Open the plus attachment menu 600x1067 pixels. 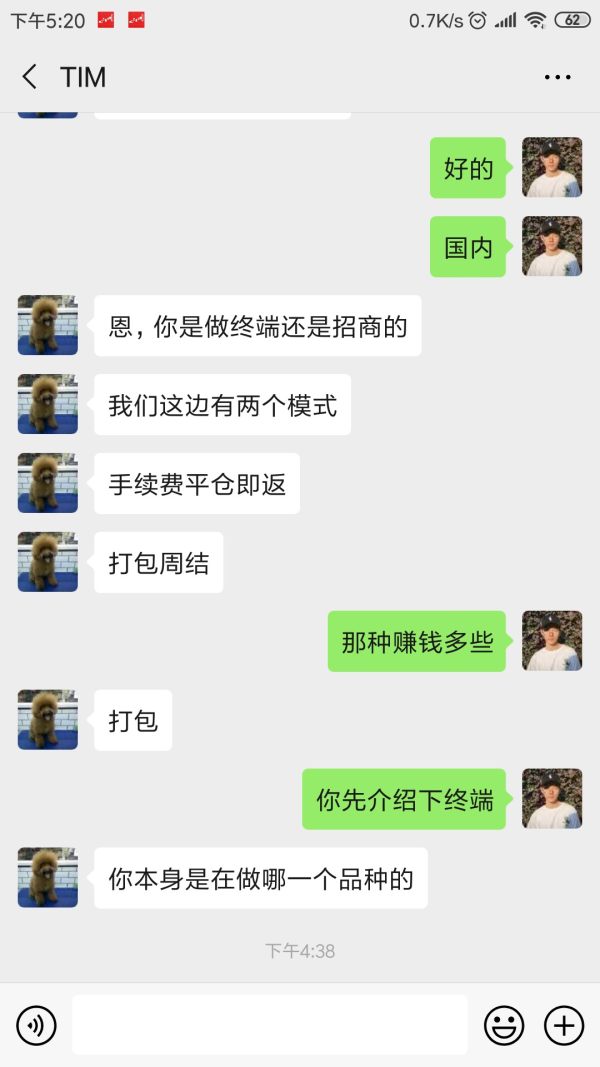(564, 1025)
